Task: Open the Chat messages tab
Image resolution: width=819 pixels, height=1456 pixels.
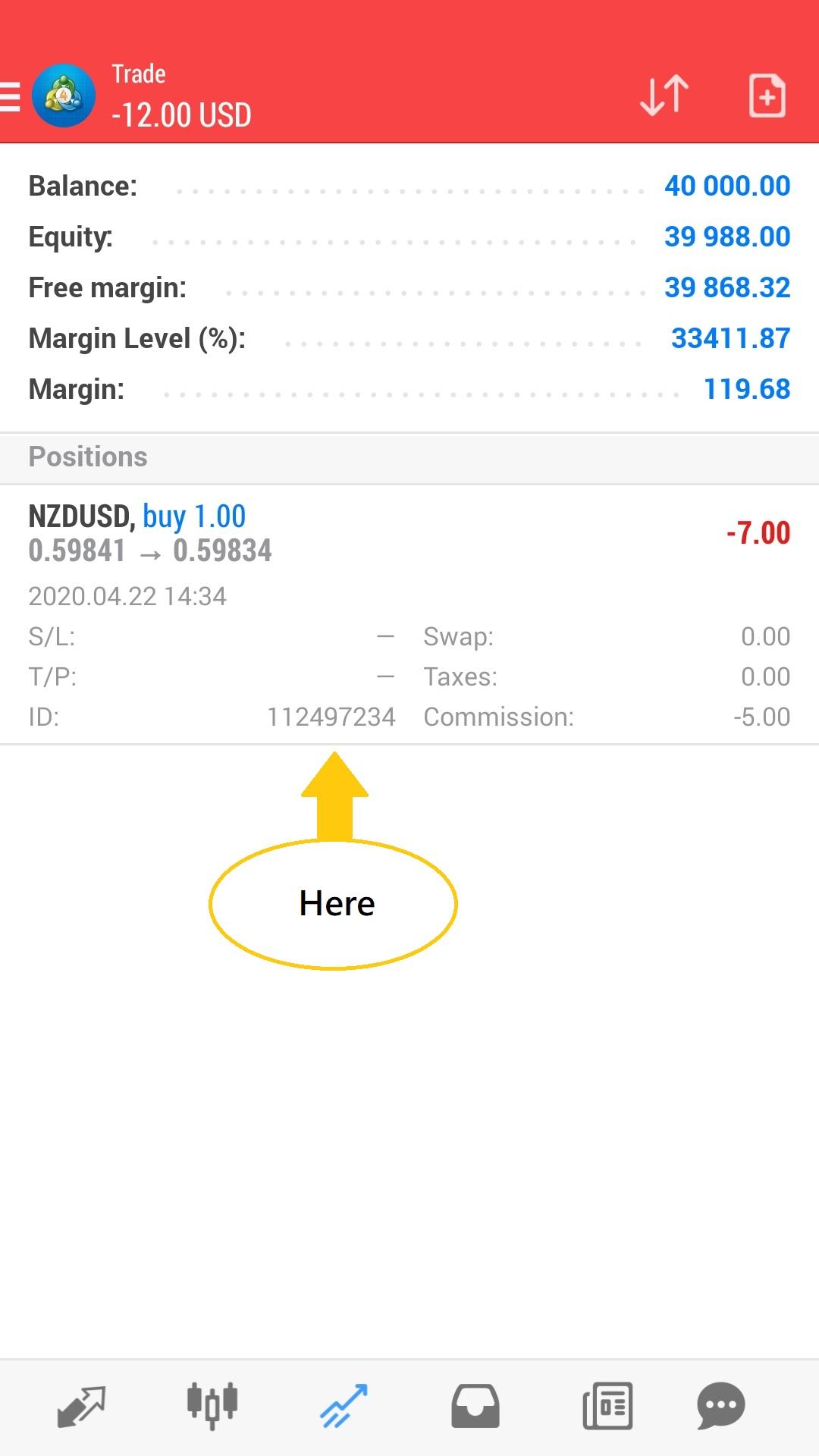Action: click(x=721, y=1407)
